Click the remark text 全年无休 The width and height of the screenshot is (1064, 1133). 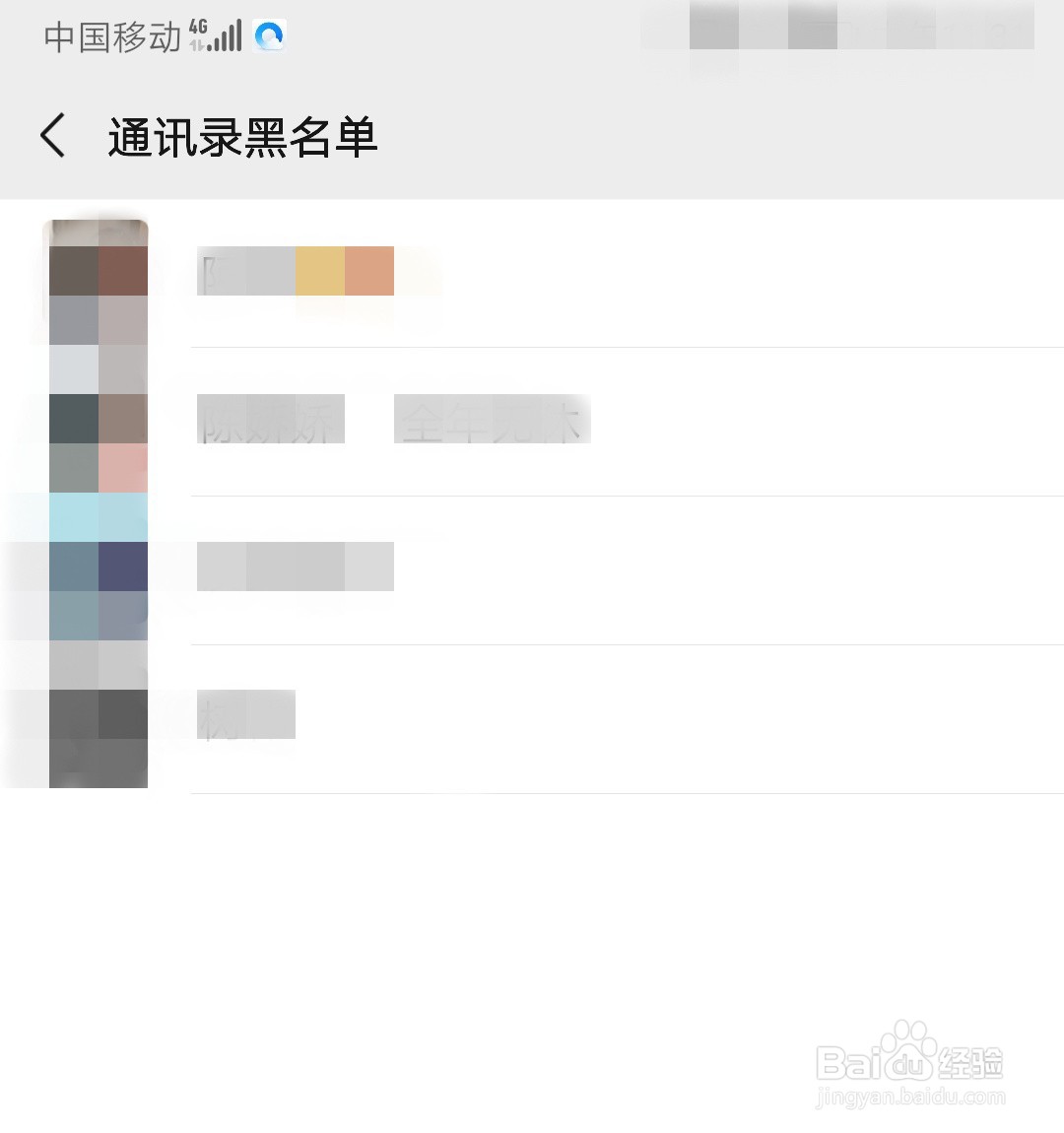(x=493, y=419)
